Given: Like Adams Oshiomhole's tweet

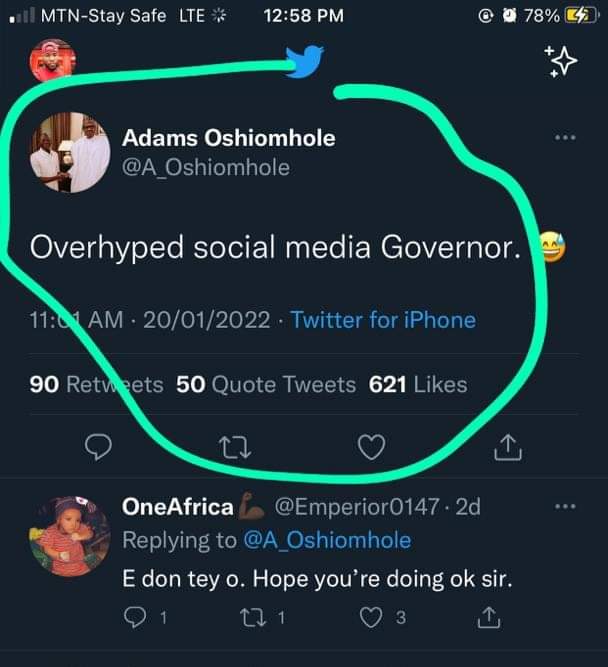Looking at the screenshot, I should (371, 448).
